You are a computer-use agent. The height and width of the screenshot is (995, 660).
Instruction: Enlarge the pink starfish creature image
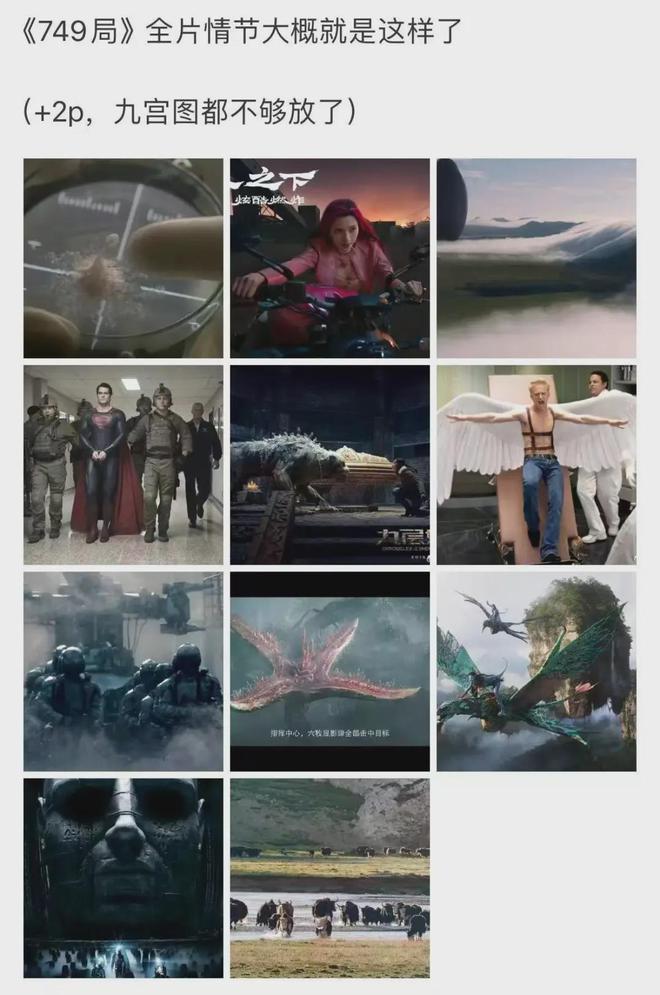(330, 671)
